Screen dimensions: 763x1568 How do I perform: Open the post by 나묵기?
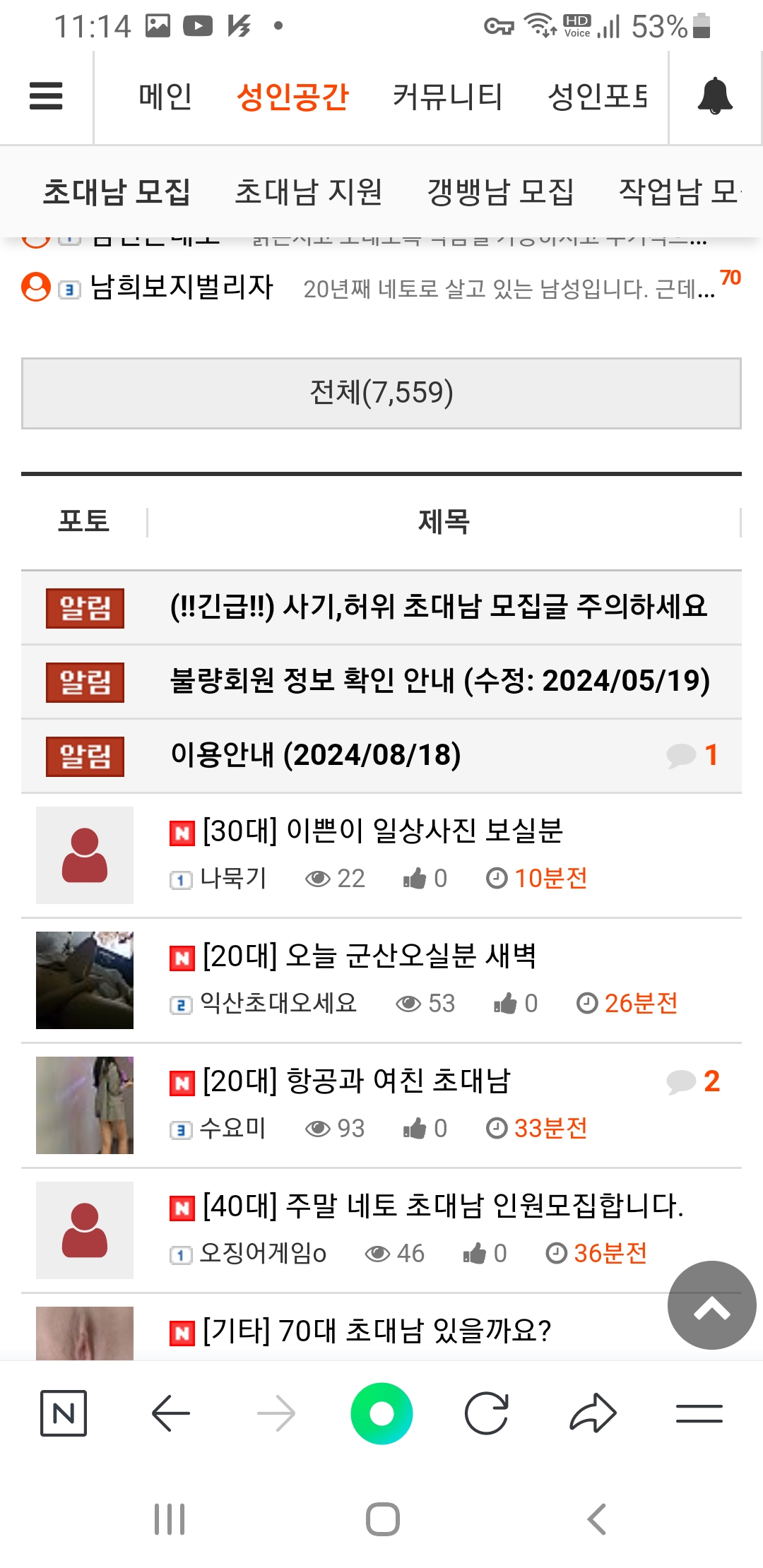(x=382, y=831)
